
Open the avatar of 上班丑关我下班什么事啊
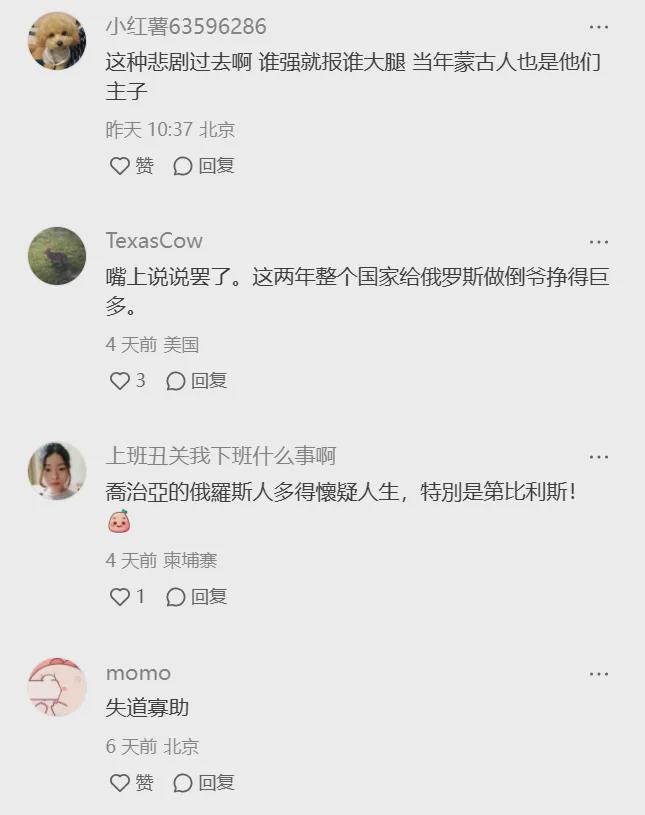pos(57,471)
